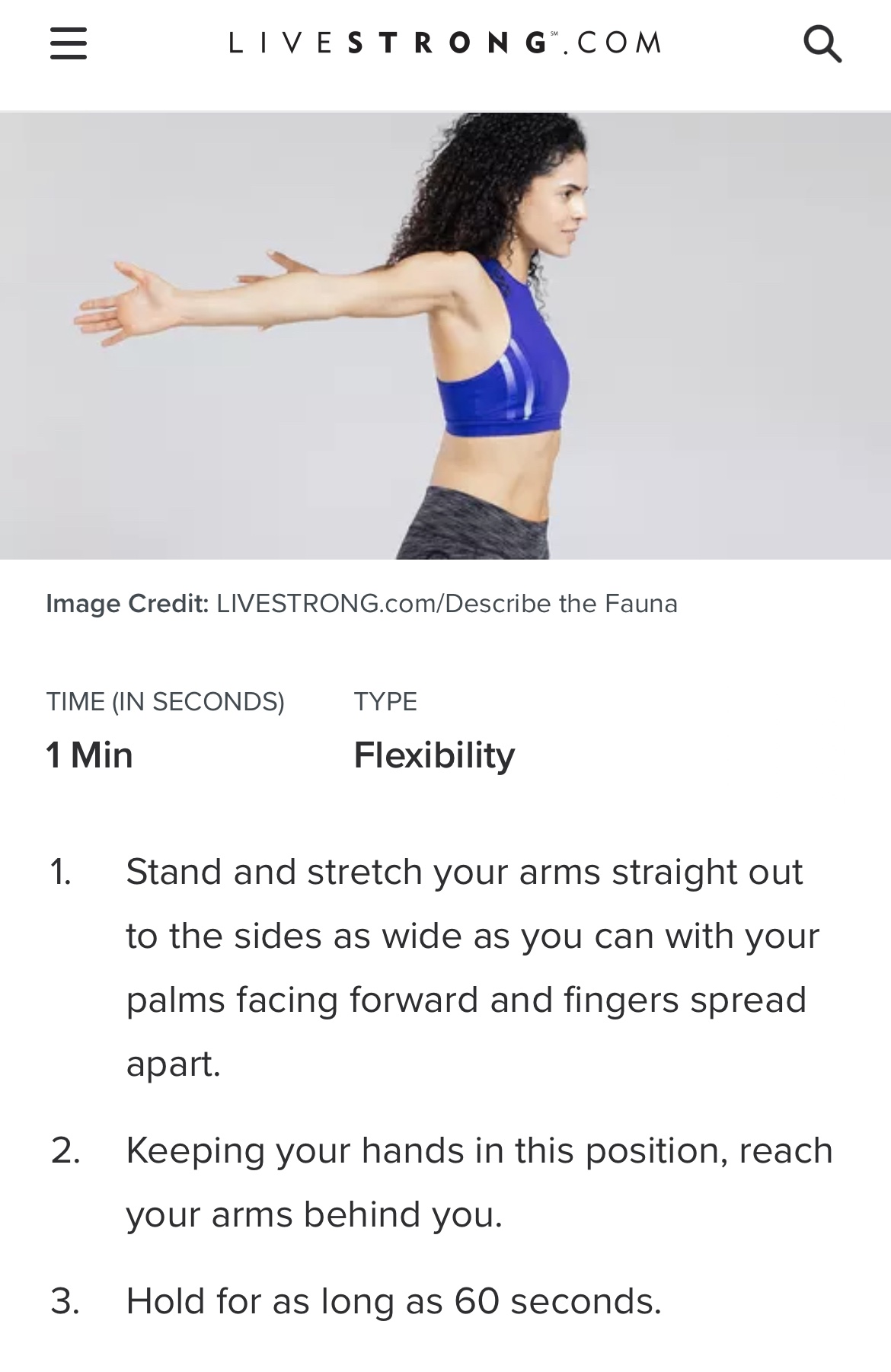Go to the LIVESTRONG.COM homepage logo

pyautogui.click(x=445, y=43)
